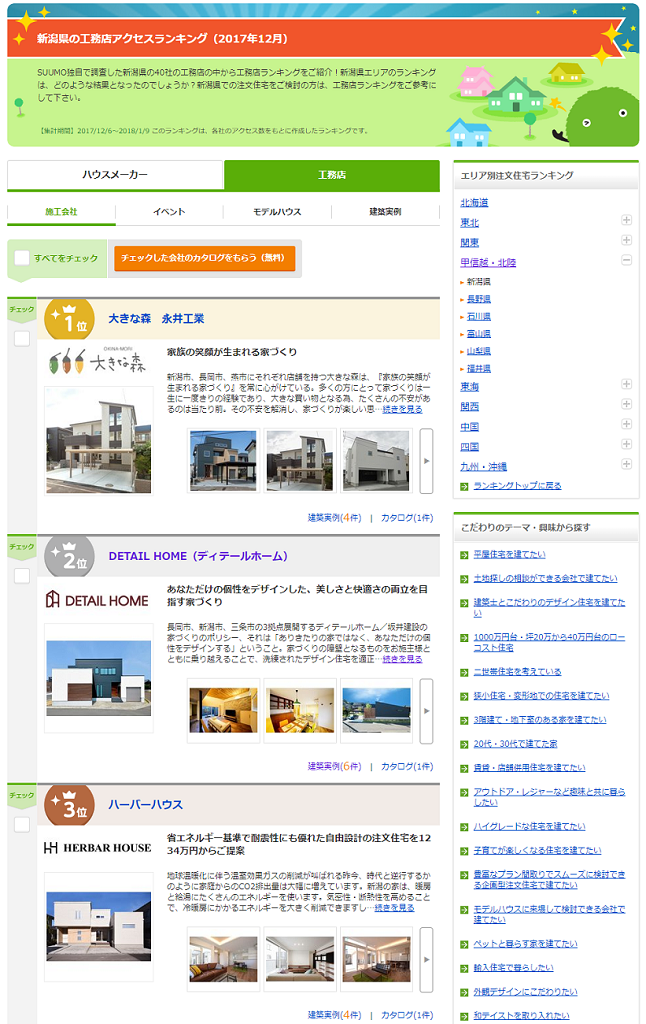Switch to the 建築実例 sub-tab
Image resolution: width=646 pixels, height=1024 pixels.
pyautogui.click(x=385, y=212)
